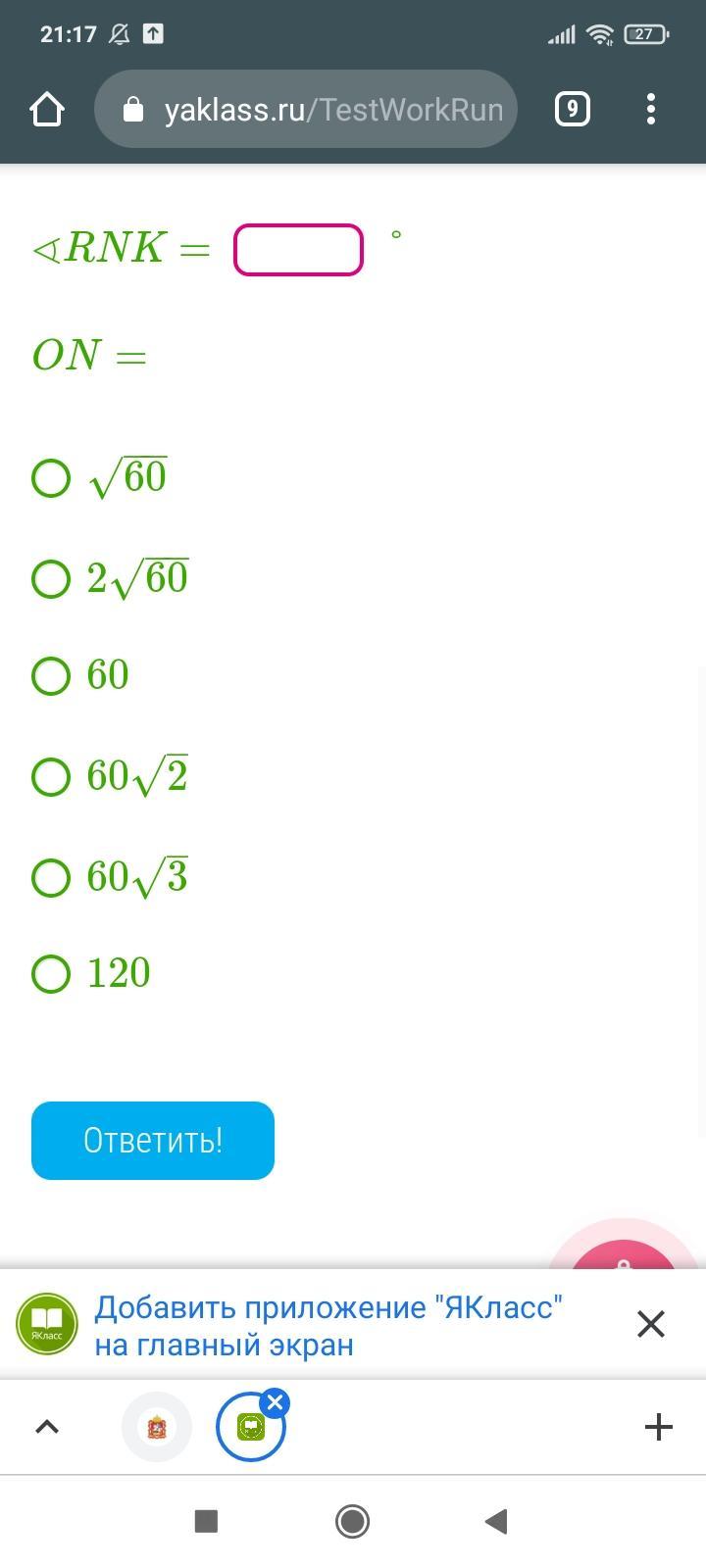Switch to the tab with the red emblem
The image size is (706, 1568).
coord(157,1427)
